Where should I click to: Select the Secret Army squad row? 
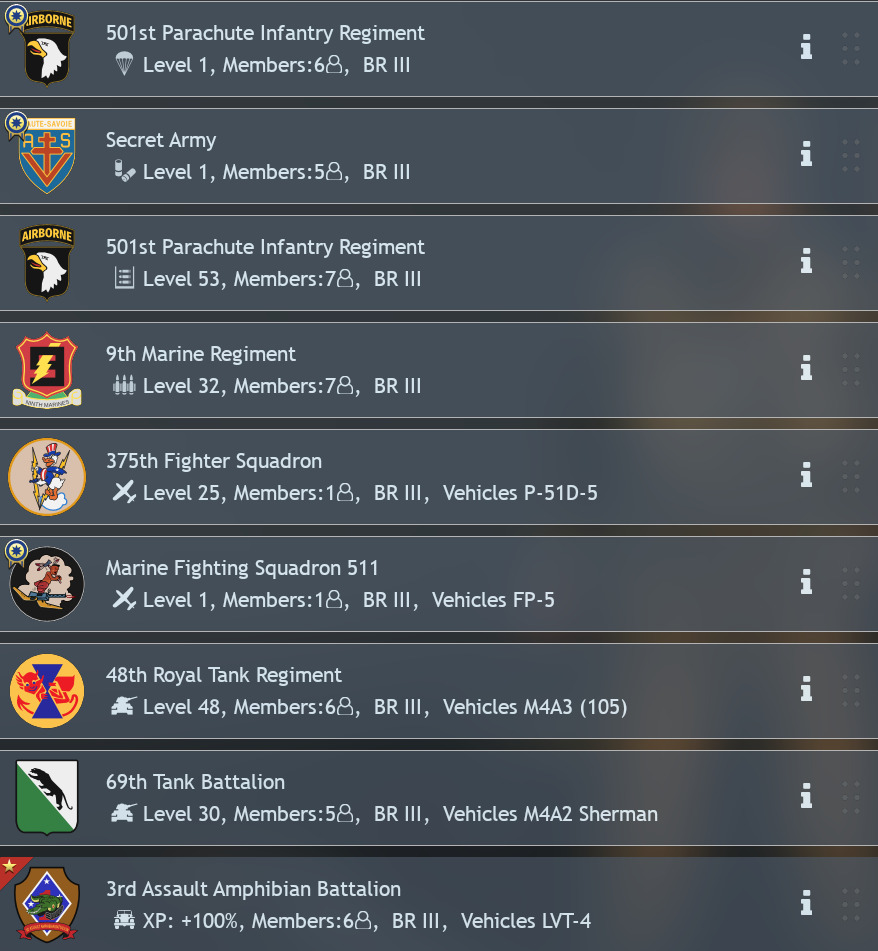click(400, 155)
